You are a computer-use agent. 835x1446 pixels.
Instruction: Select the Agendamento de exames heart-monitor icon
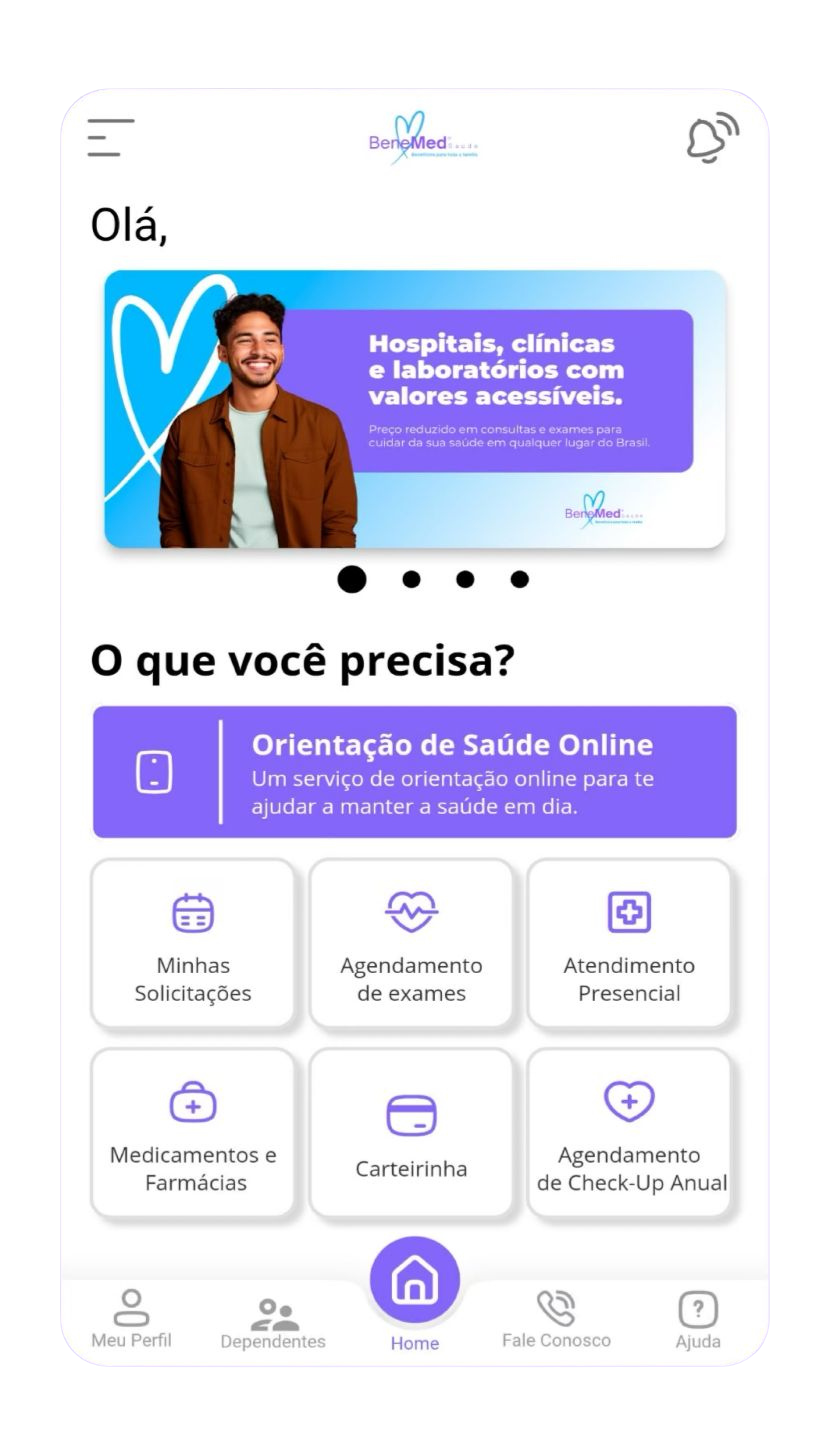[412, 910]
